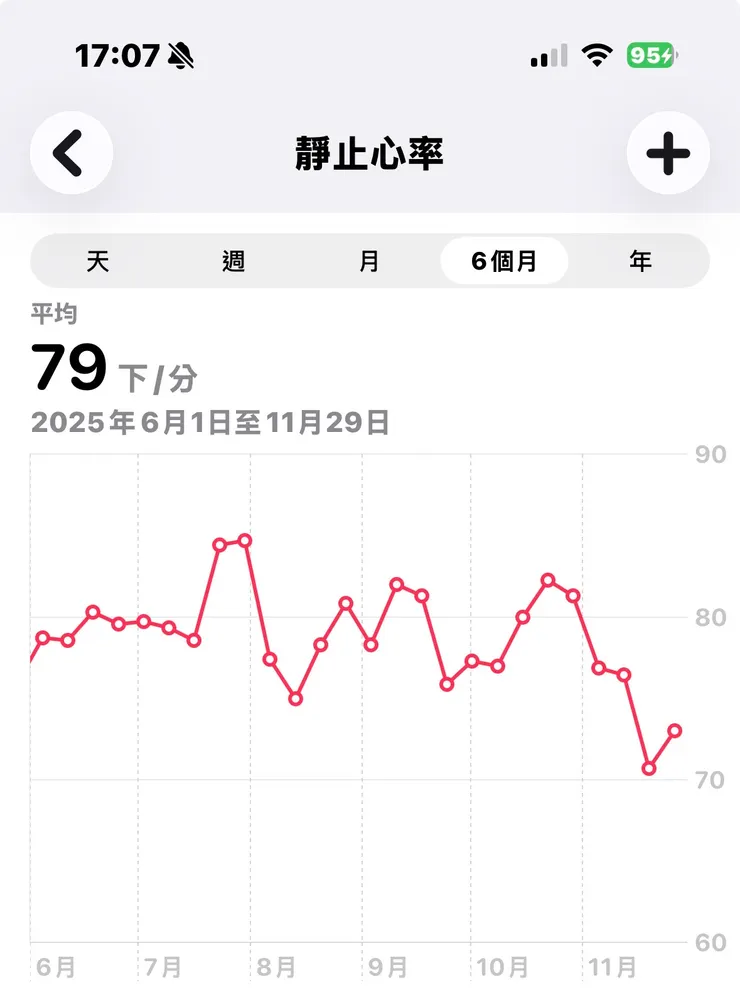Tap the lowest heart rate point in 11月
The image size is (740, 1004).
tap(648, 768)
